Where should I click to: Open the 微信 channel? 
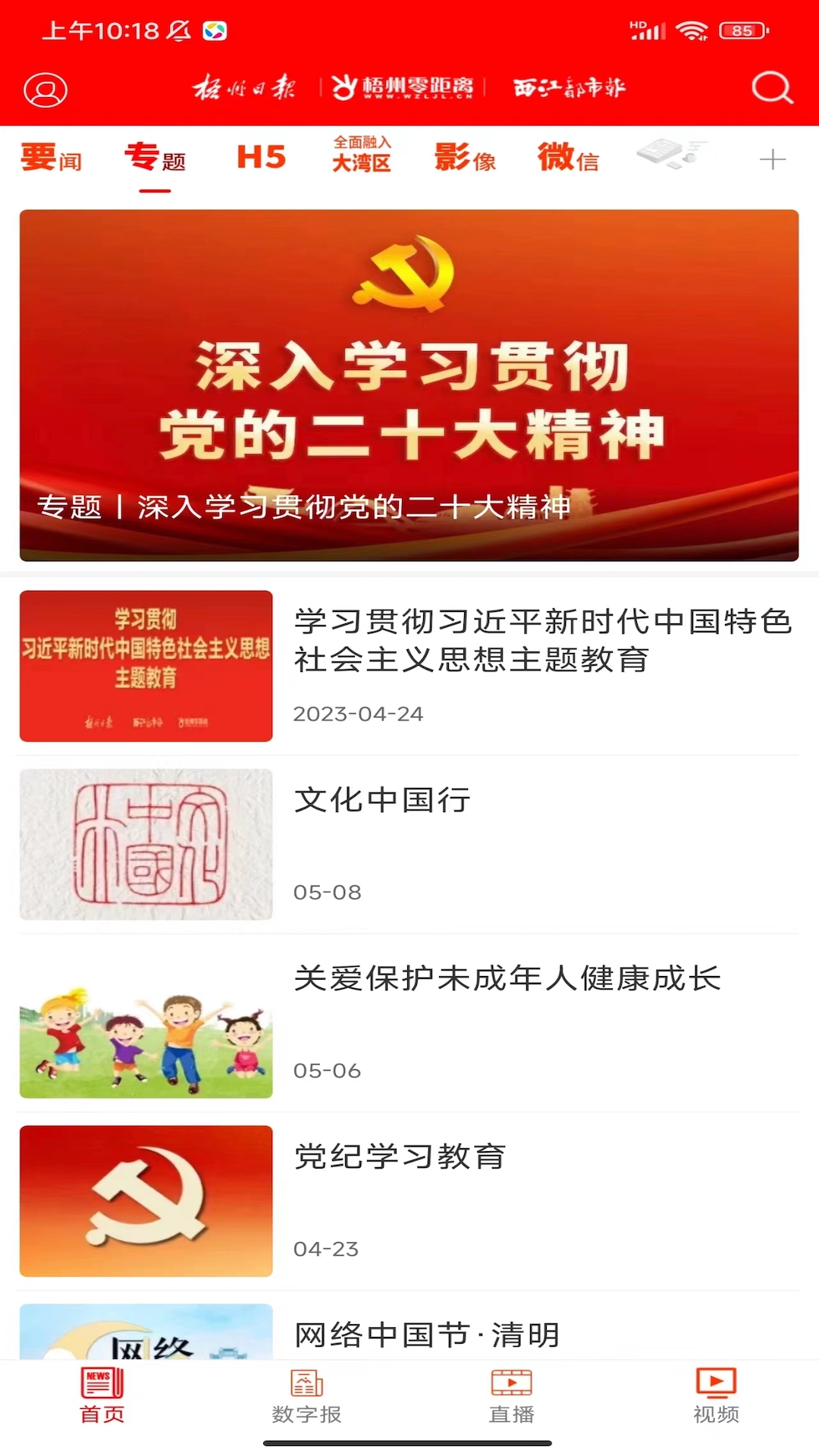click(x=568, y=158)
